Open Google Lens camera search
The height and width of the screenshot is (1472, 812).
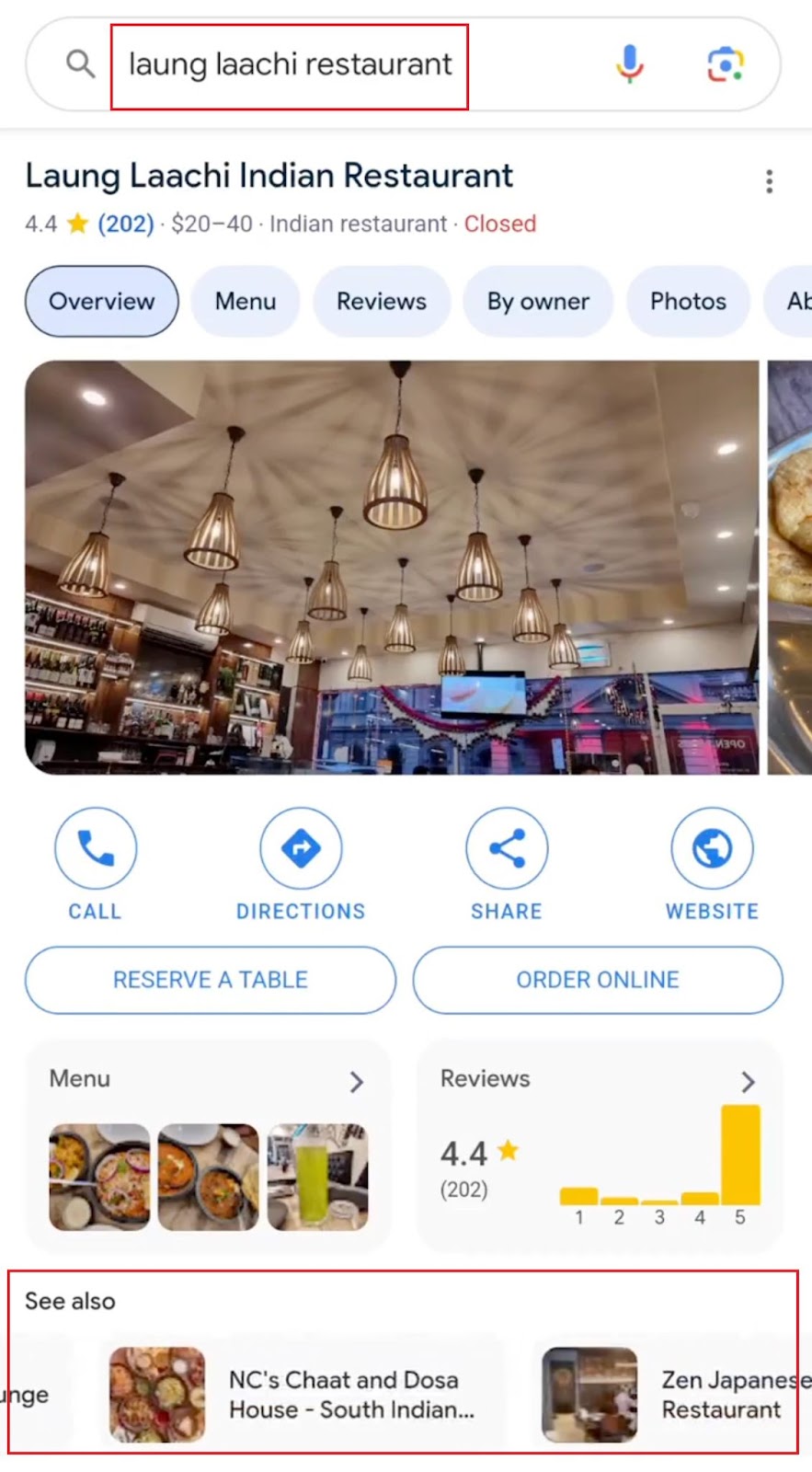[x=725, y=64]
